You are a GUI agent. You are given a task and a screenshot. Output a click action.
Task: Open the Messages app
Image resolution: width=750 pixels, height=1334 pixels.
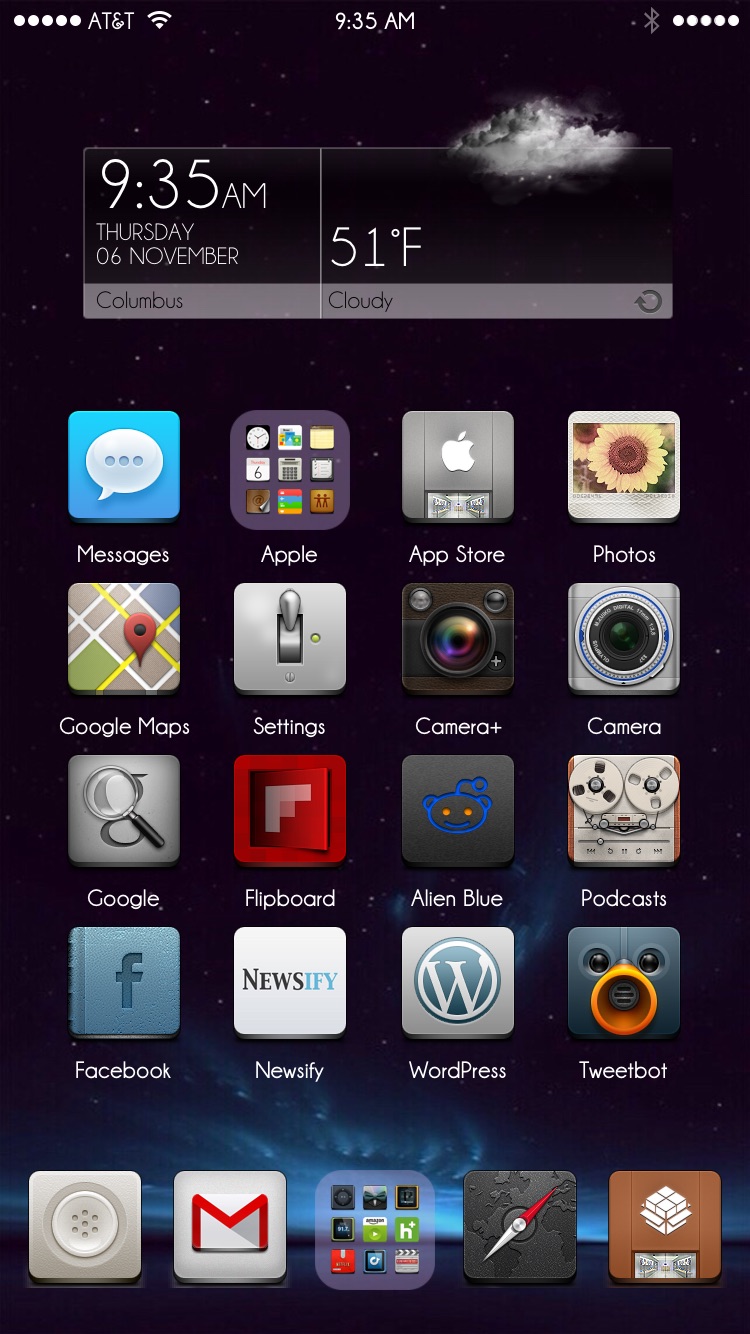click(x=124, y=467)
